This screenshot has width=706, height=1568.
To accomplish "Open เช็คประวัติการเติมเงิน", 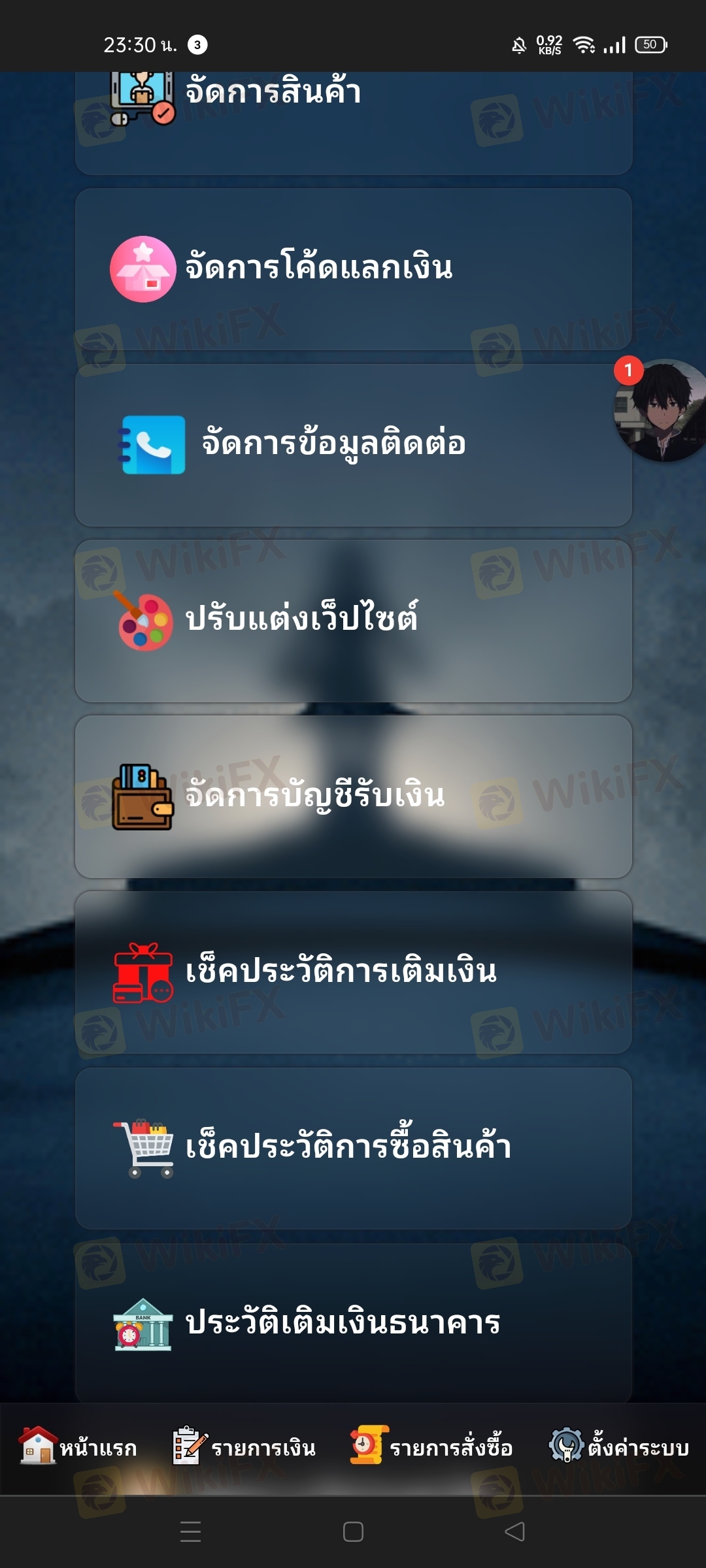I will click(x=353, y=972).
